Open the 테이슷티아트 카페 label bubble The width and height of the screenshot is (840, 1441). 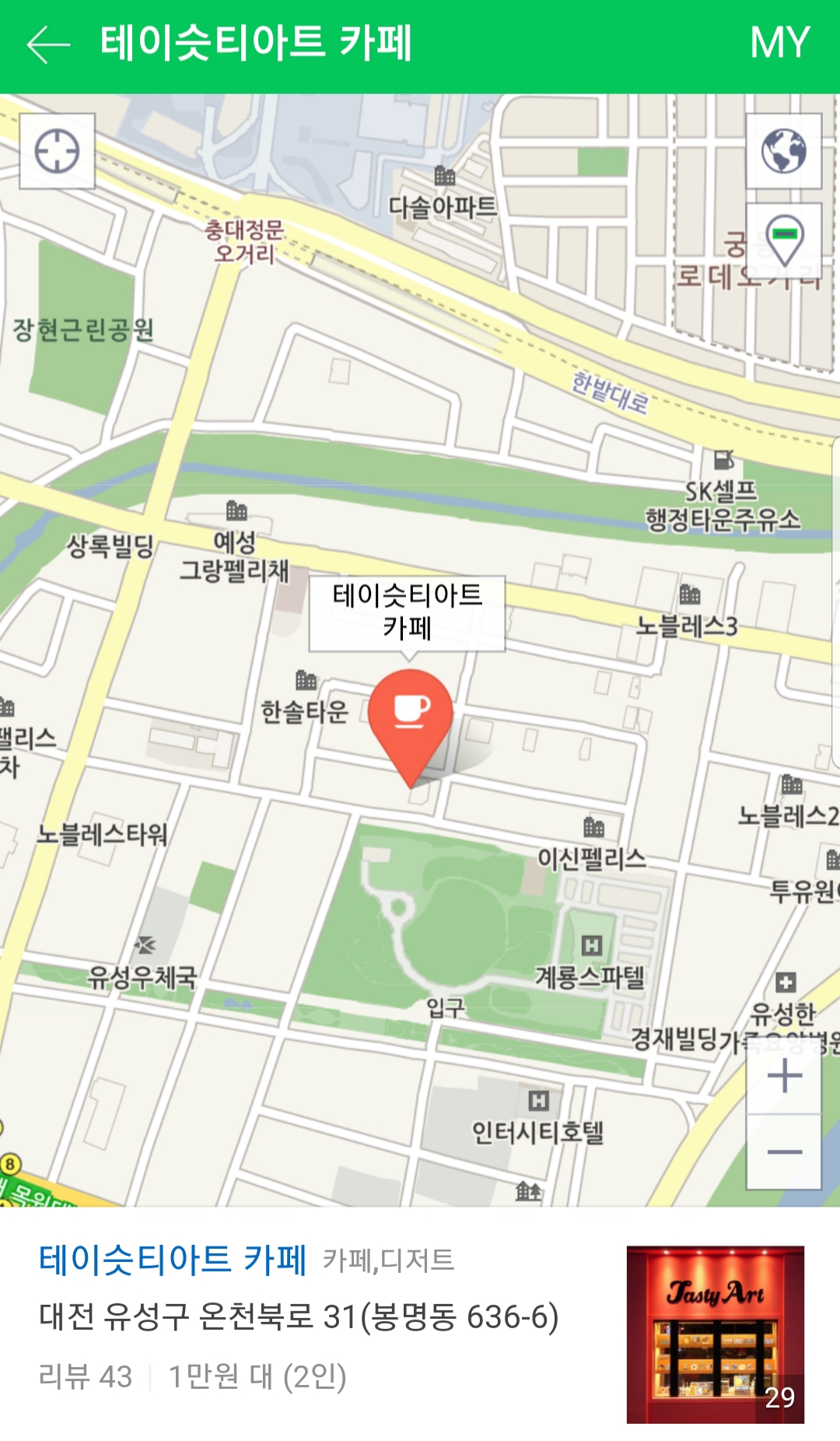click(x=407, y=612)
